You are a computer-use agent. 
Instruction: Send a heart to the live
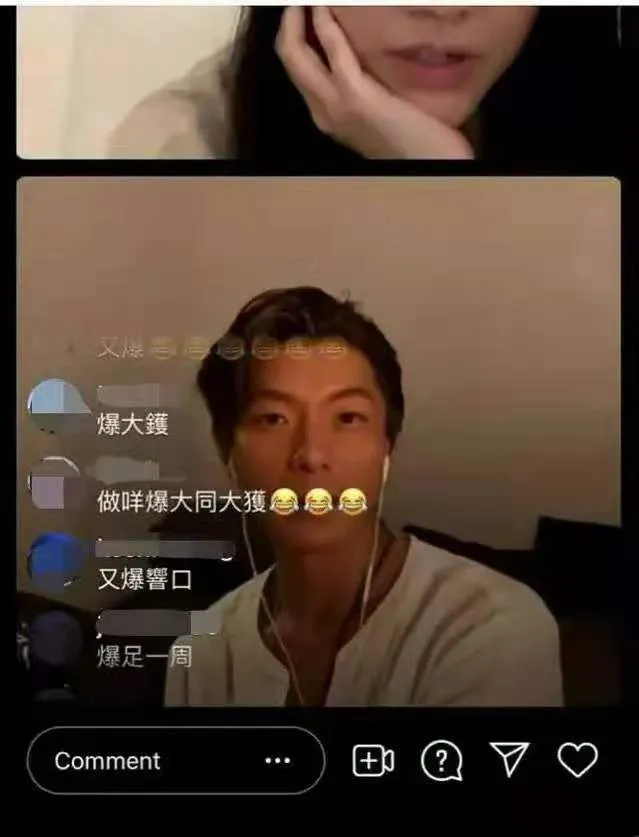(x=577, y=760)
